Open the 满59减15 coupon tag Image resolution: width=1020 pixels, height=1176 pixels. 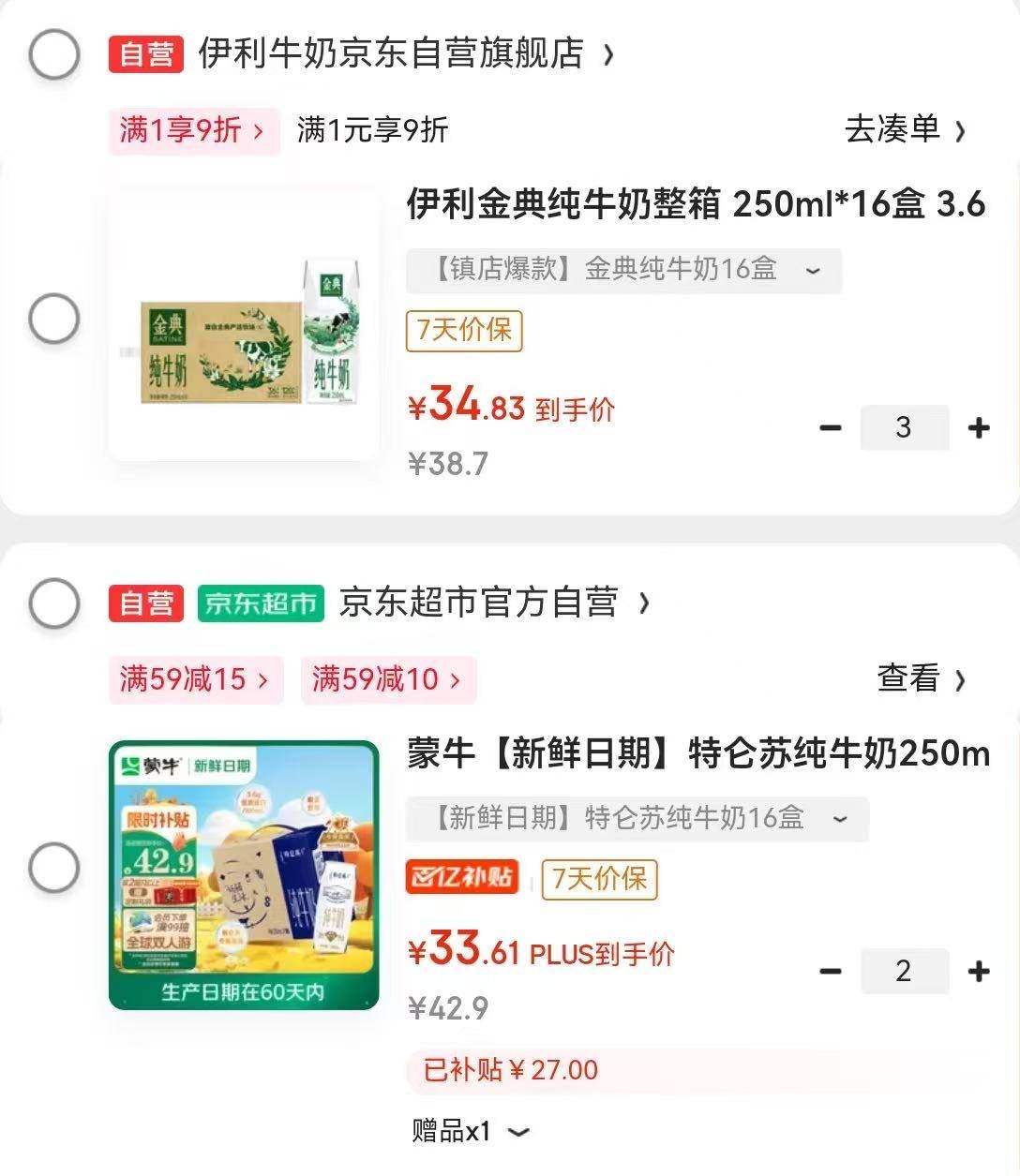[193, 679]
